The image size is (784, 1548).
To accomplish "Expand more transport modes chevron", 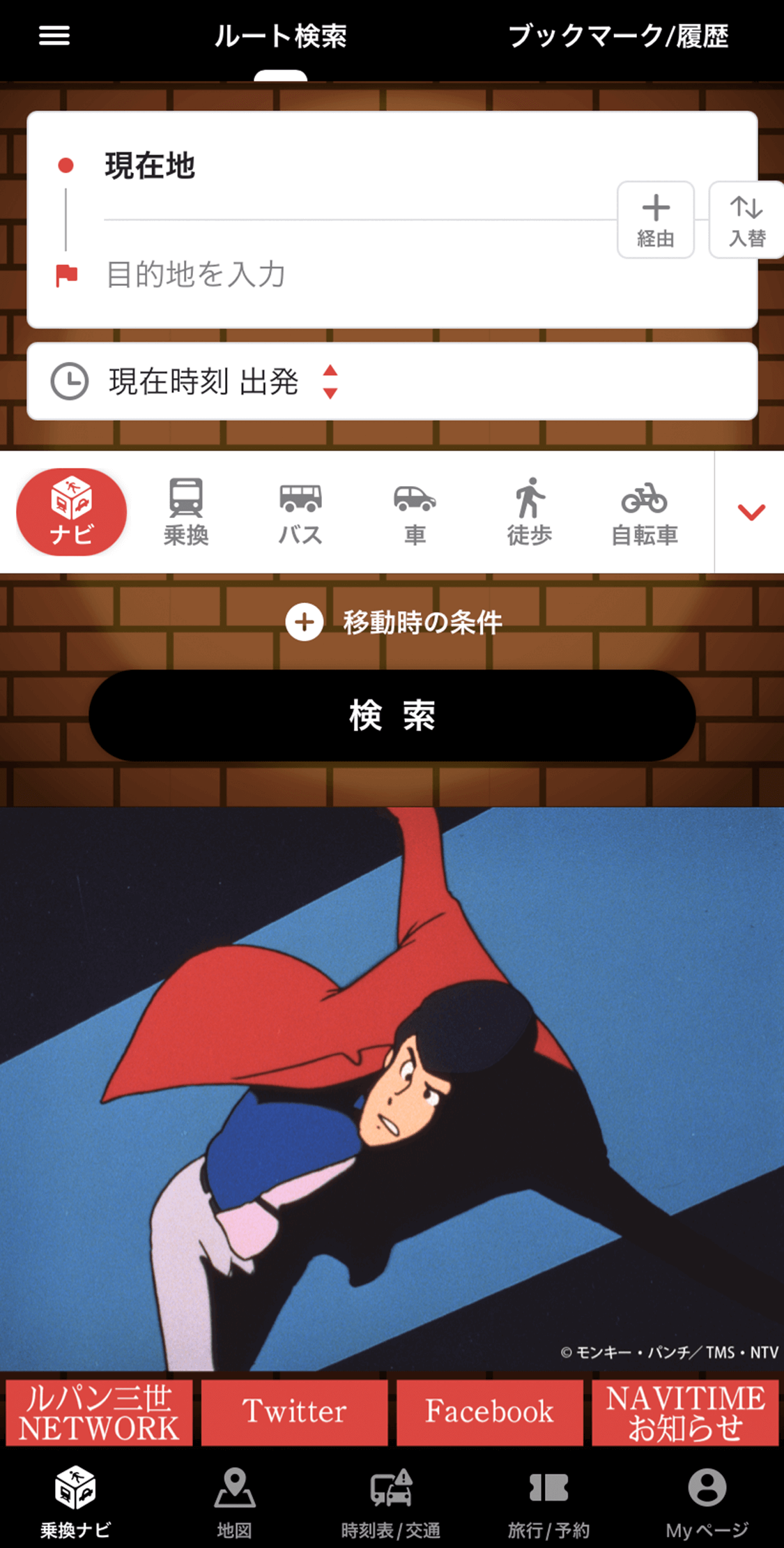I will click(x=751, y=512).
